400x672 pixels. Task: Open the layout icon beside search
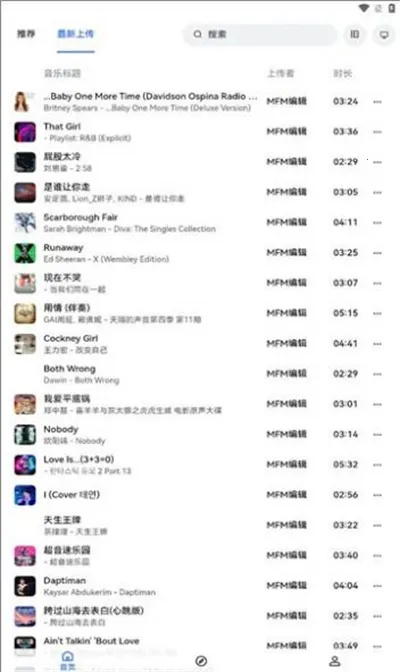pos(355,34)
